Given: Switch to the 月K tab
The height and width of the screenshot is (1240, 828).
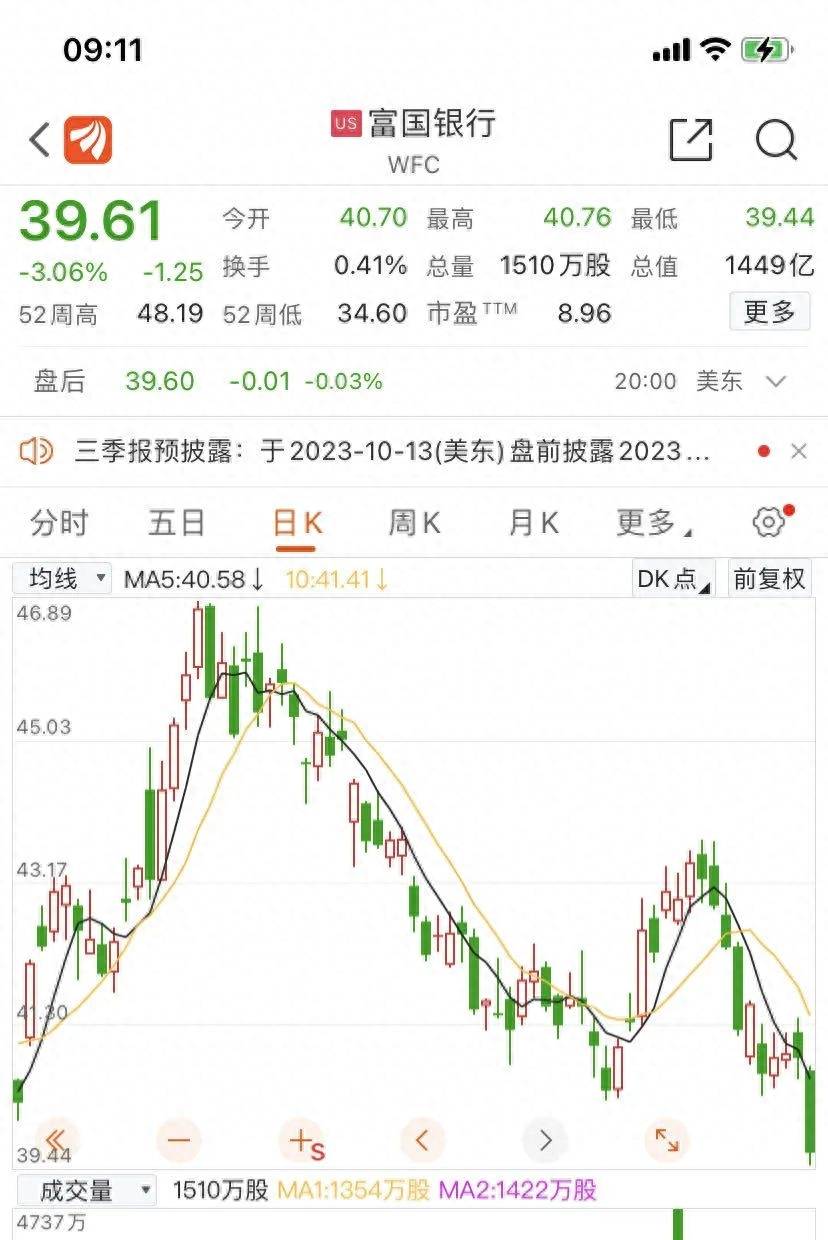Looking at the screenshot, I should 534,522.
